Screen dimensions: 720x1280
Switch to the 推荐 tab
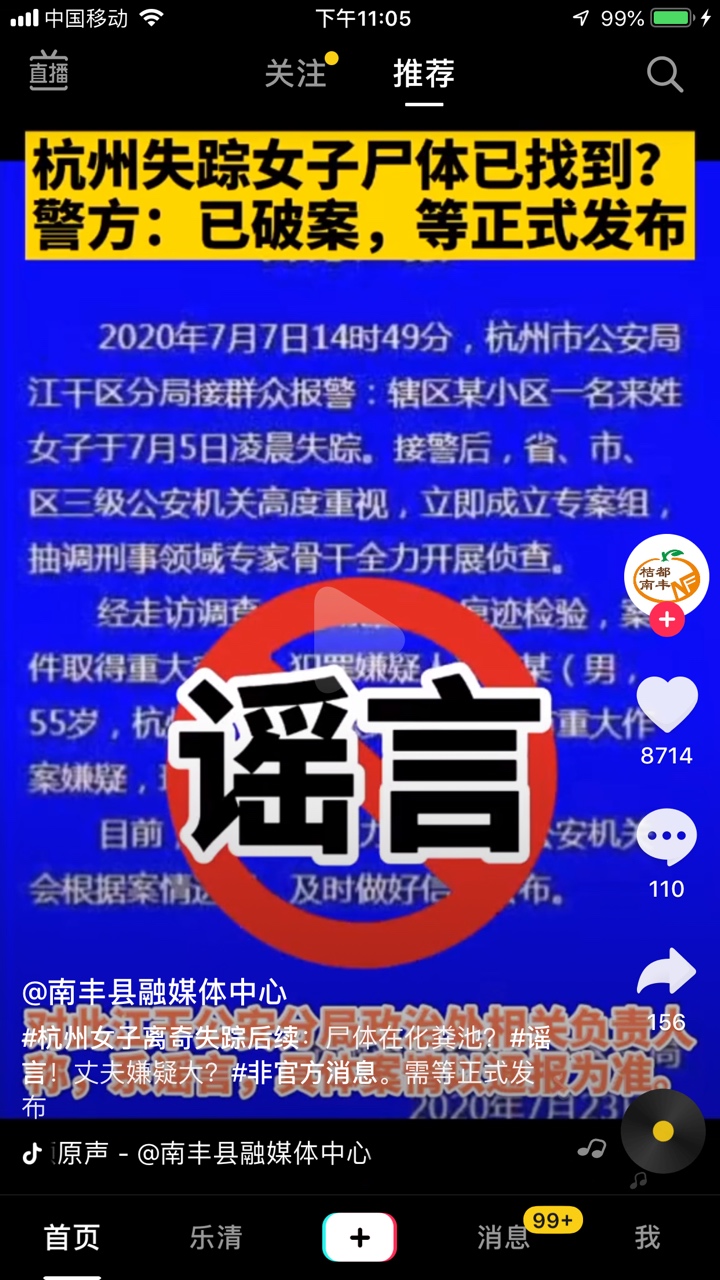click(424, 74)
